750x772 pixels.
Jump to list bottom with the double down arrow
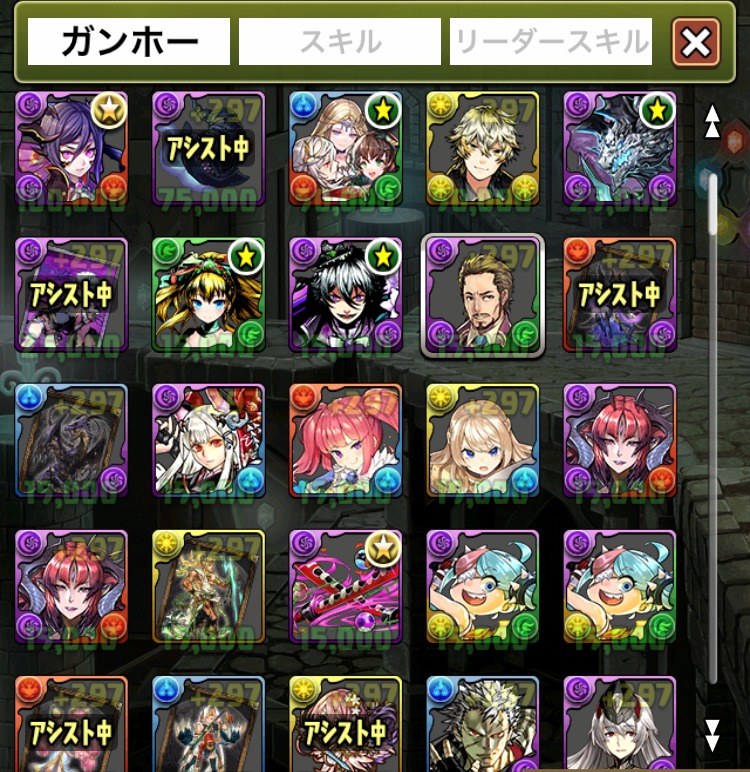[x=712, y=735]
